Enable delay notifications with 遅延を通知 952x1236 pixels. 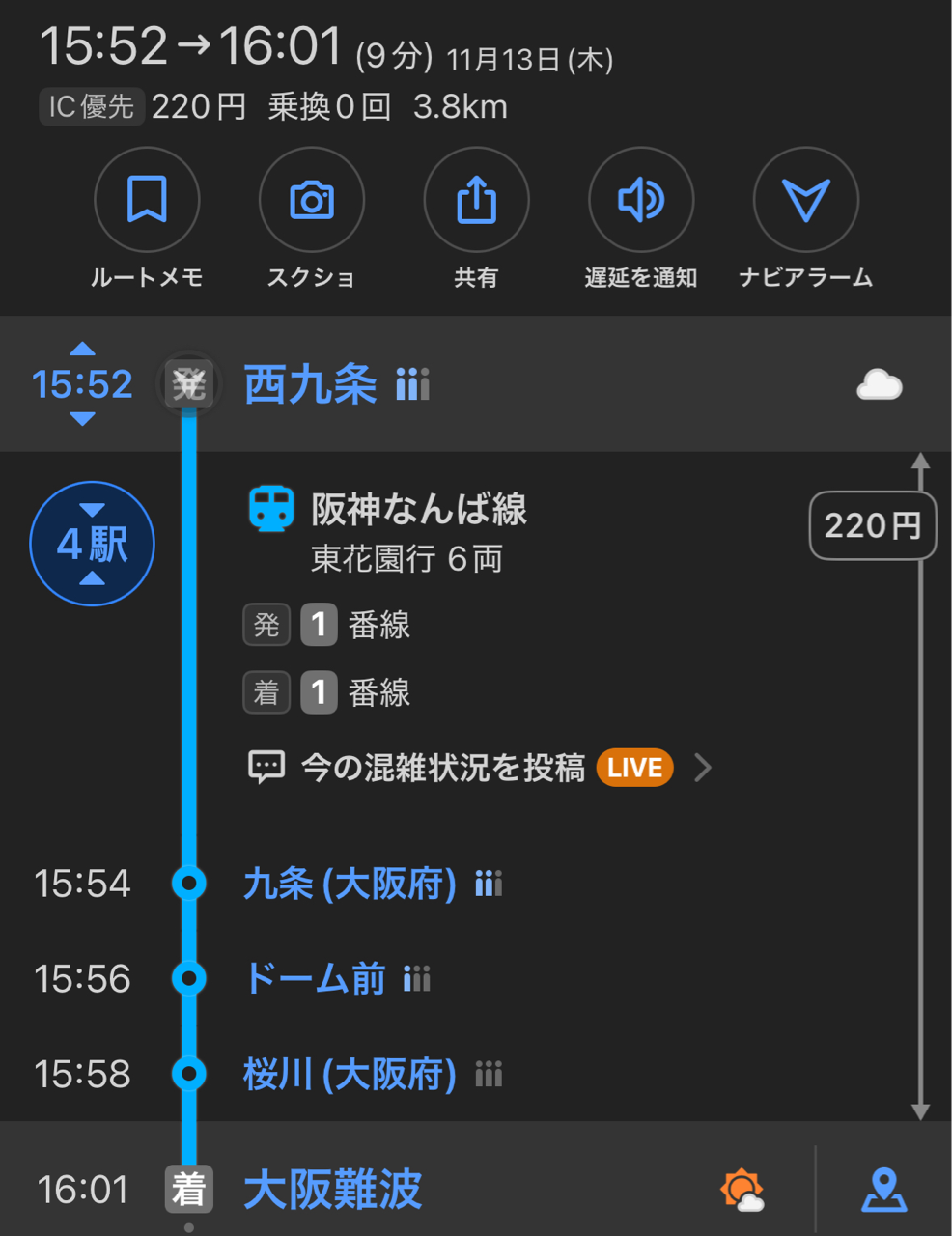[x=641, y=200]
